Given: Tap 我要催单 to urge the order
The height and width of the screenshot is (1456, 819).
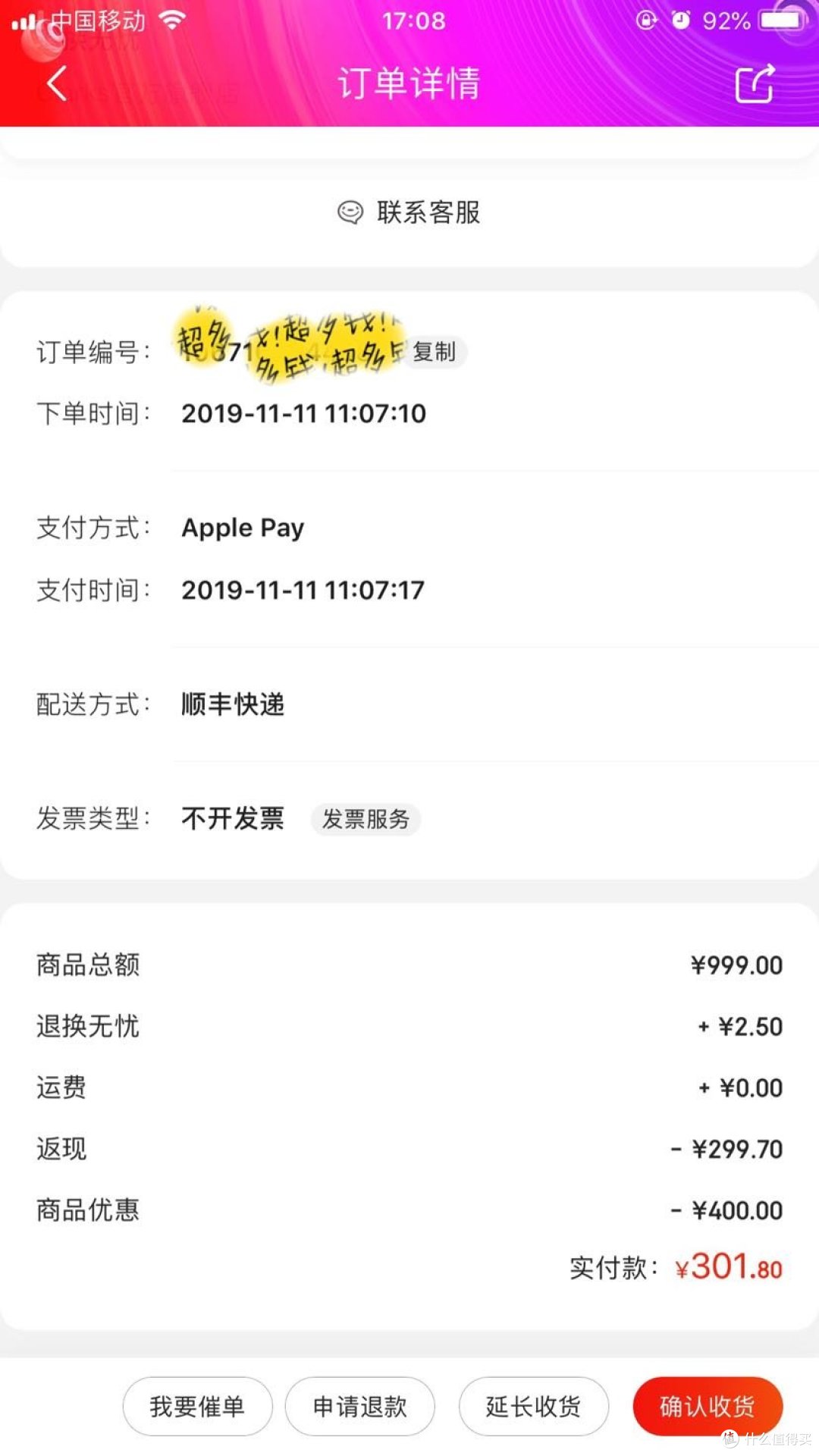Looking at the screenshot, I should pyautogui.click(x=197, y=1407).
